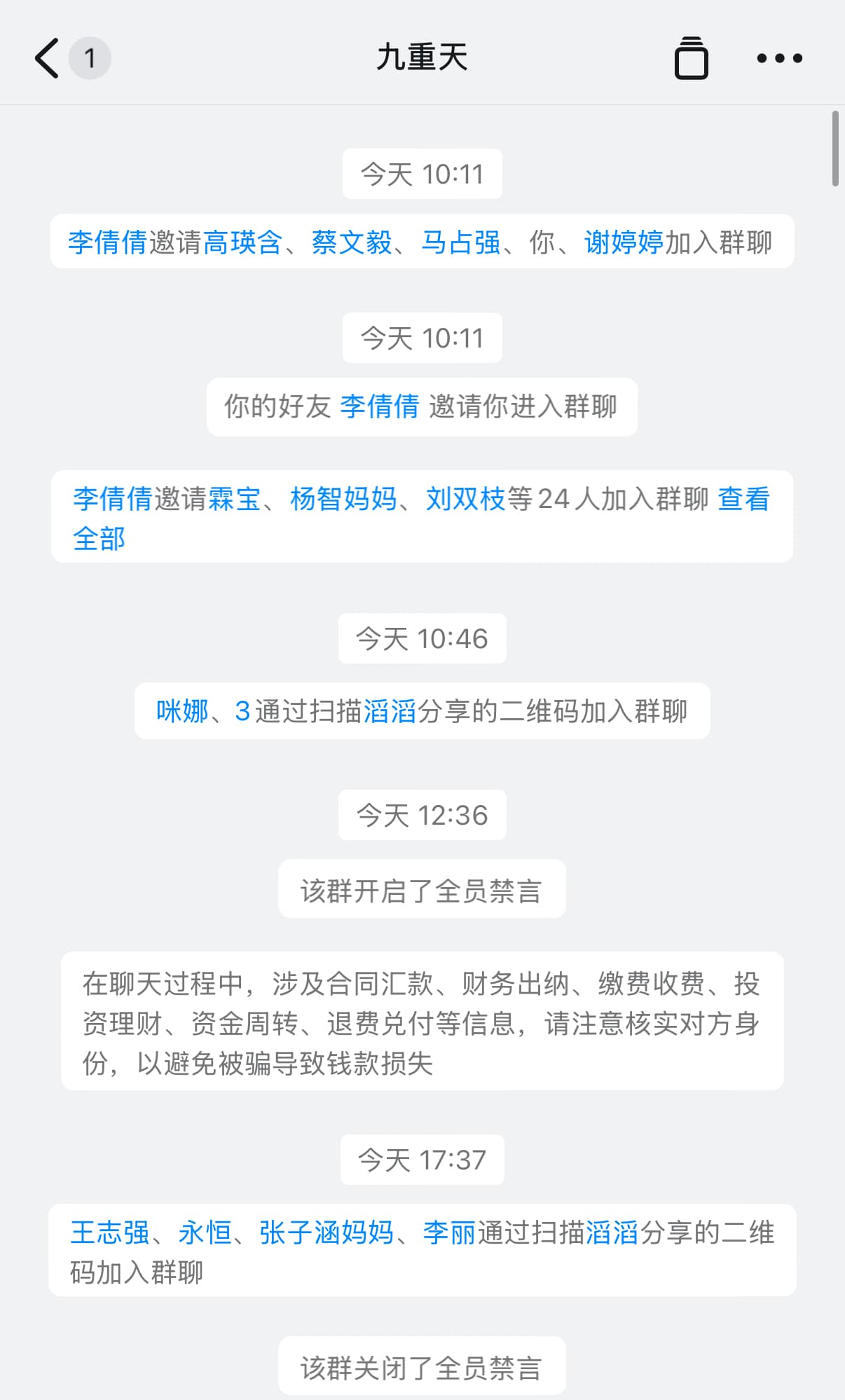Tap the name 杨智妈妈

click(x=343, y=499)
